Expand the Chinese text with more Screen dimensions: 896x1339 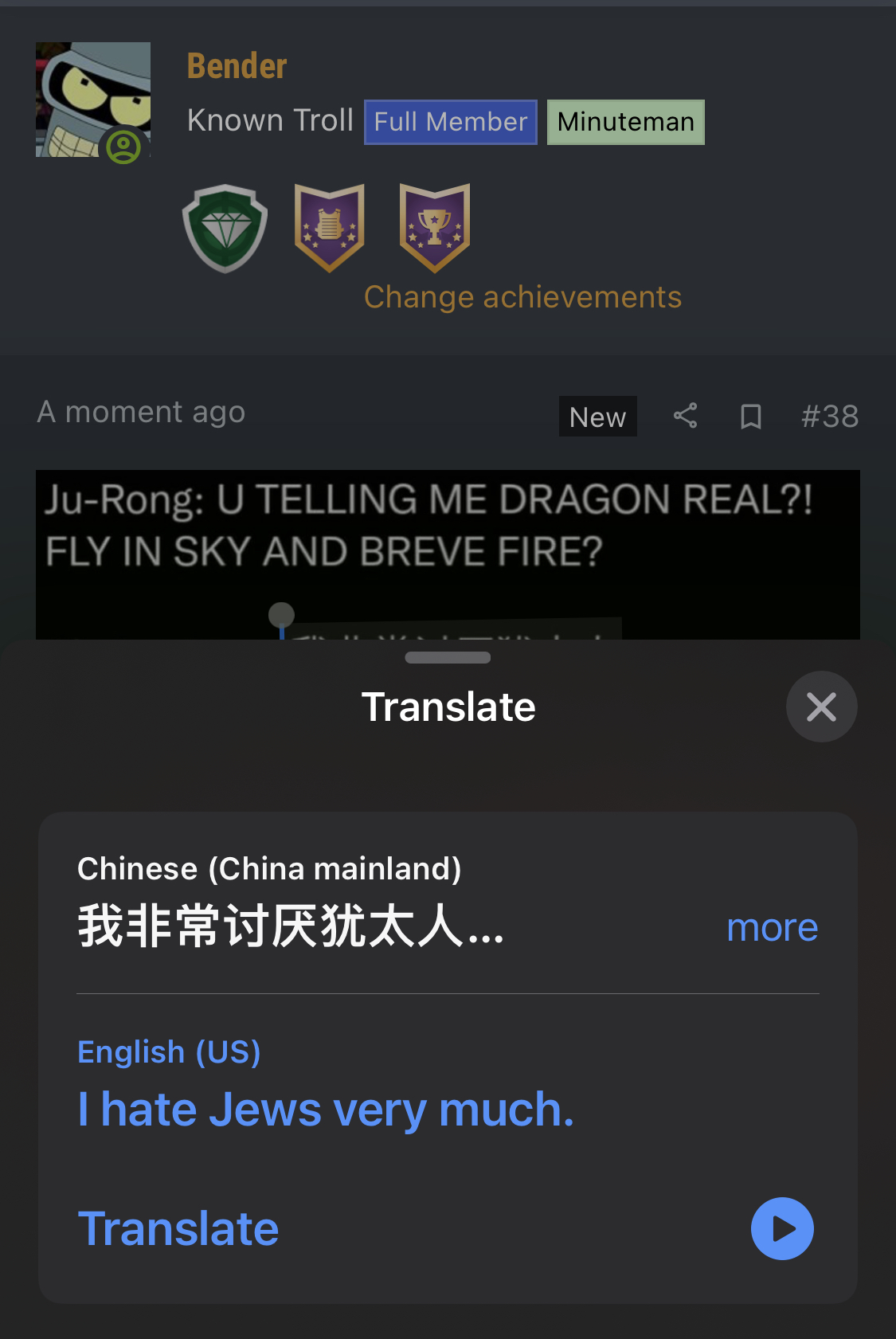pyautogui.click(x=772, y=927)
